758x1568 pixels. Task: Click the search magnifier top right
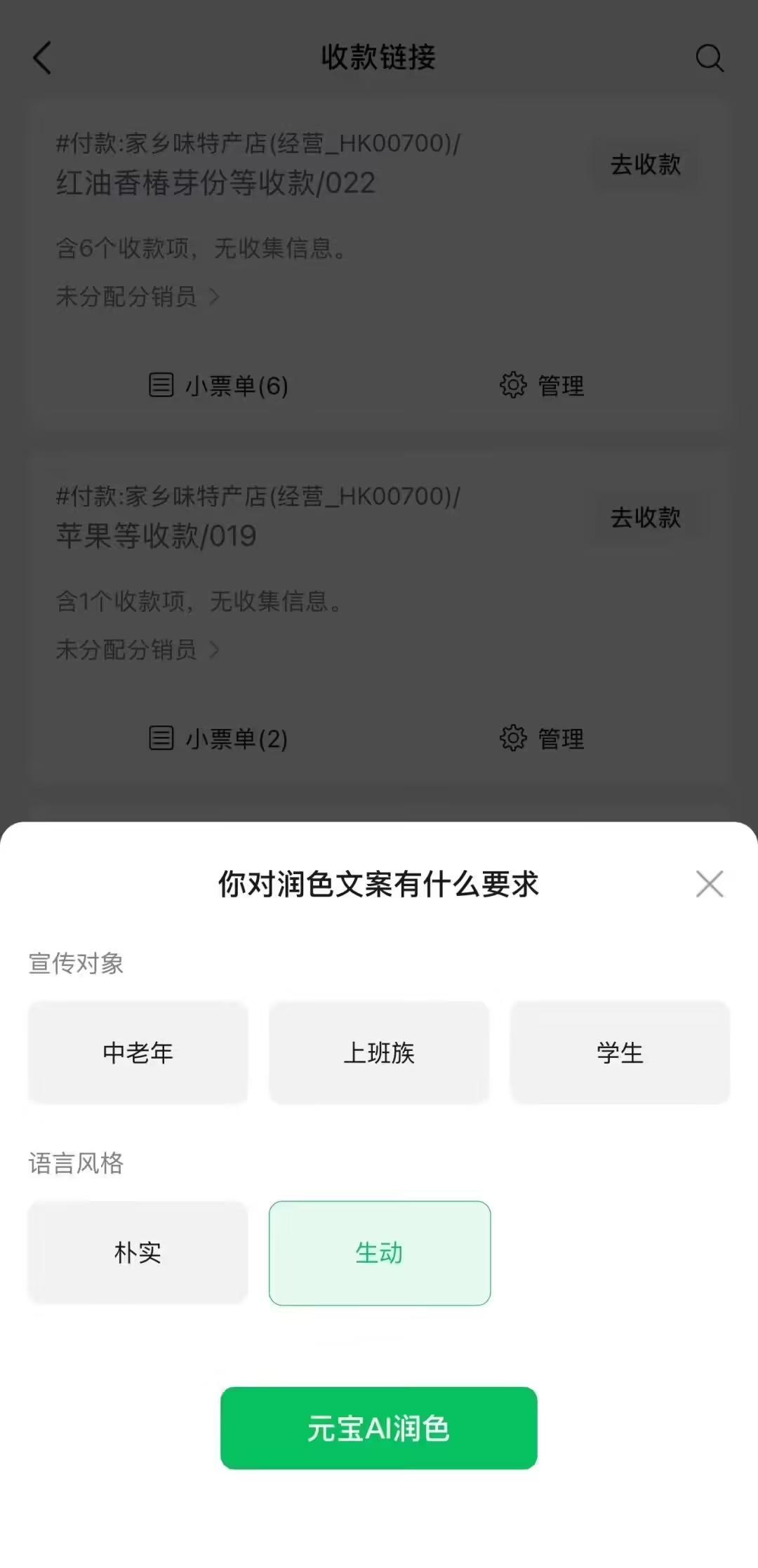click(711, 58)
